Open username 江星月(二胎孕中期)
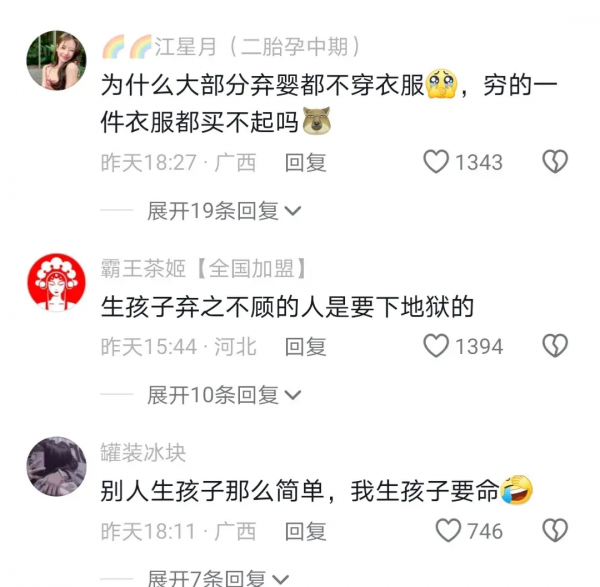 pos(231,47)
